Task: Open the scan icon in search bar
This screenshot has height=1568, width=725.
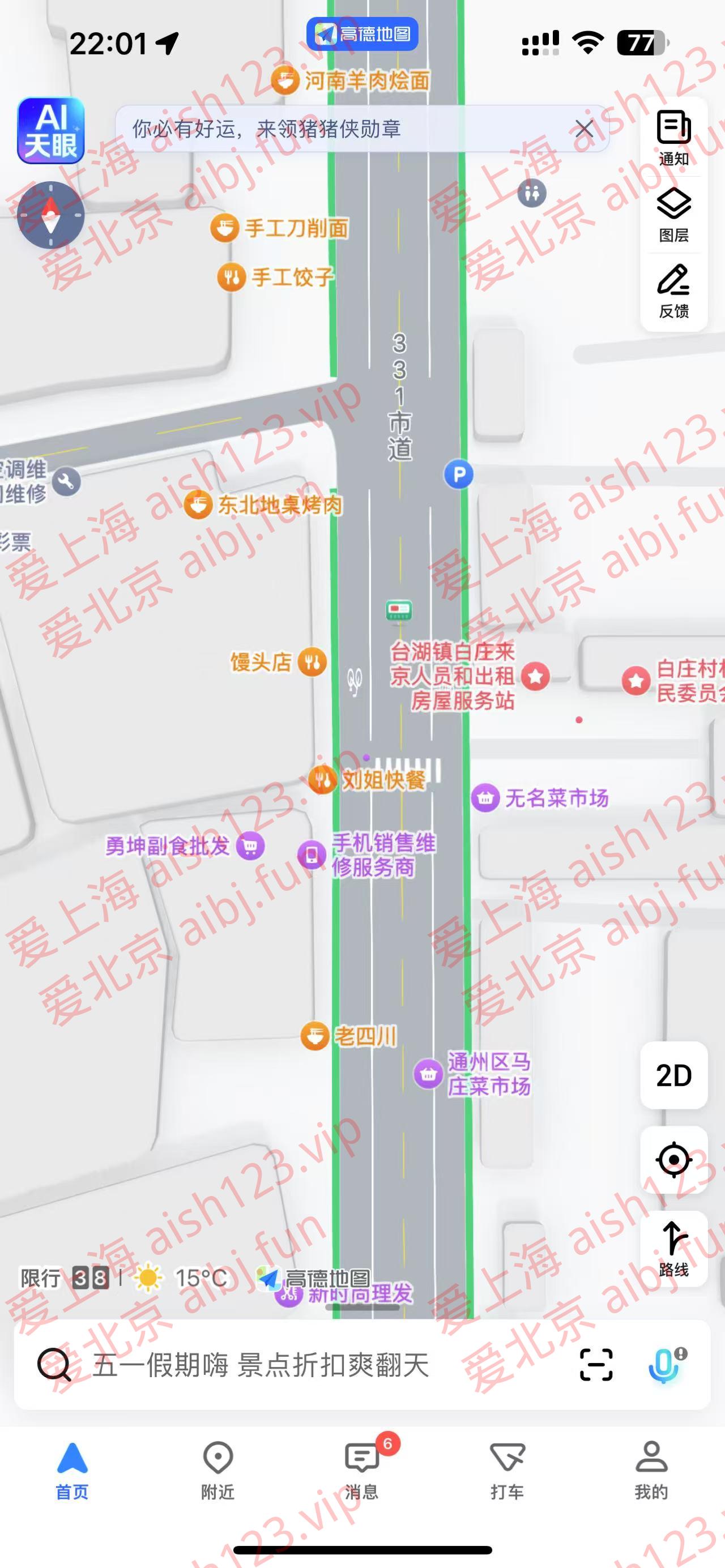Action: click(595, 1364)
